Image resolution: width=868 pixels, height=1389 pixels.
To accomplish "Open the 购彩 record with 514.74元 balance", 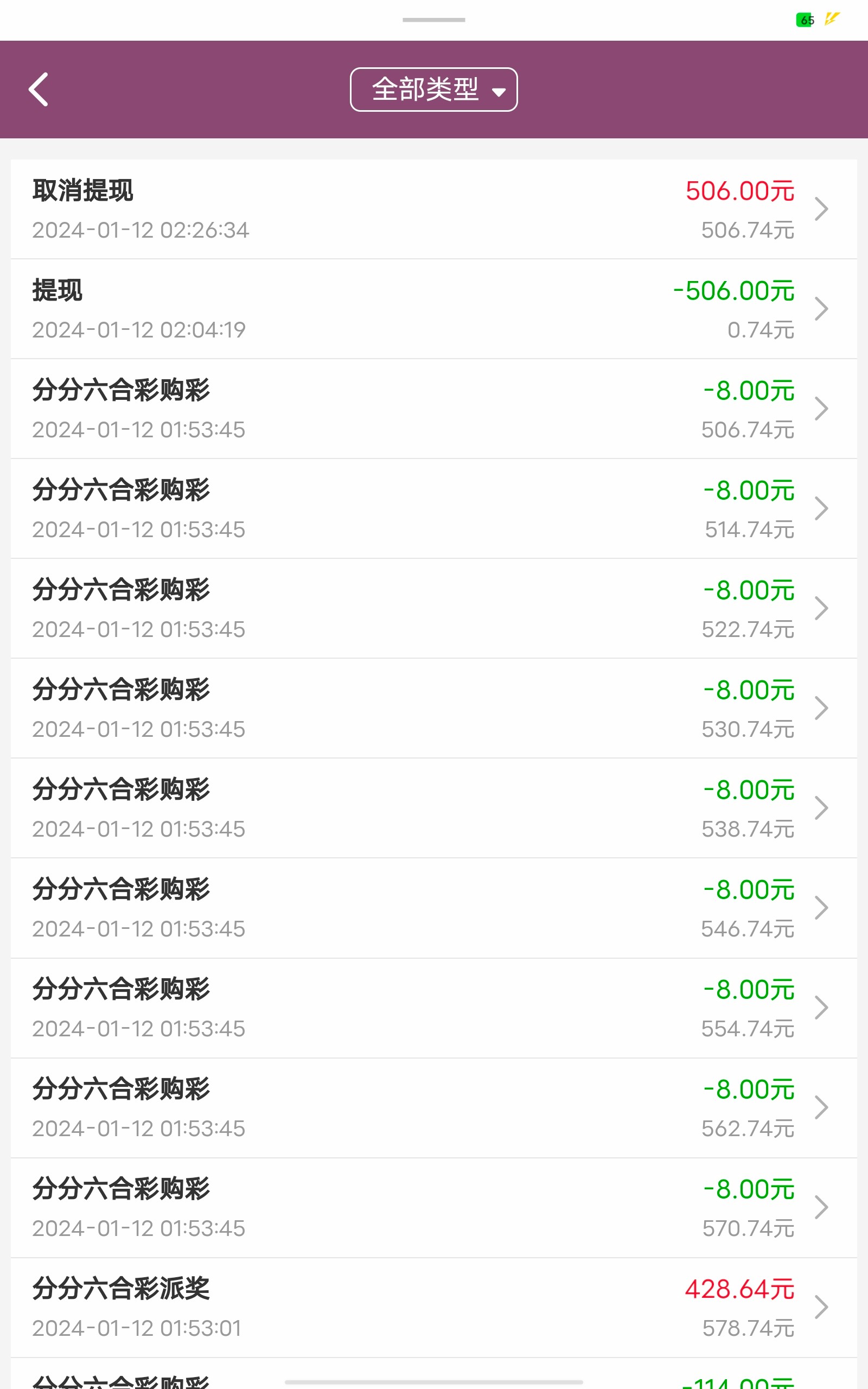I will click(433, 509).
